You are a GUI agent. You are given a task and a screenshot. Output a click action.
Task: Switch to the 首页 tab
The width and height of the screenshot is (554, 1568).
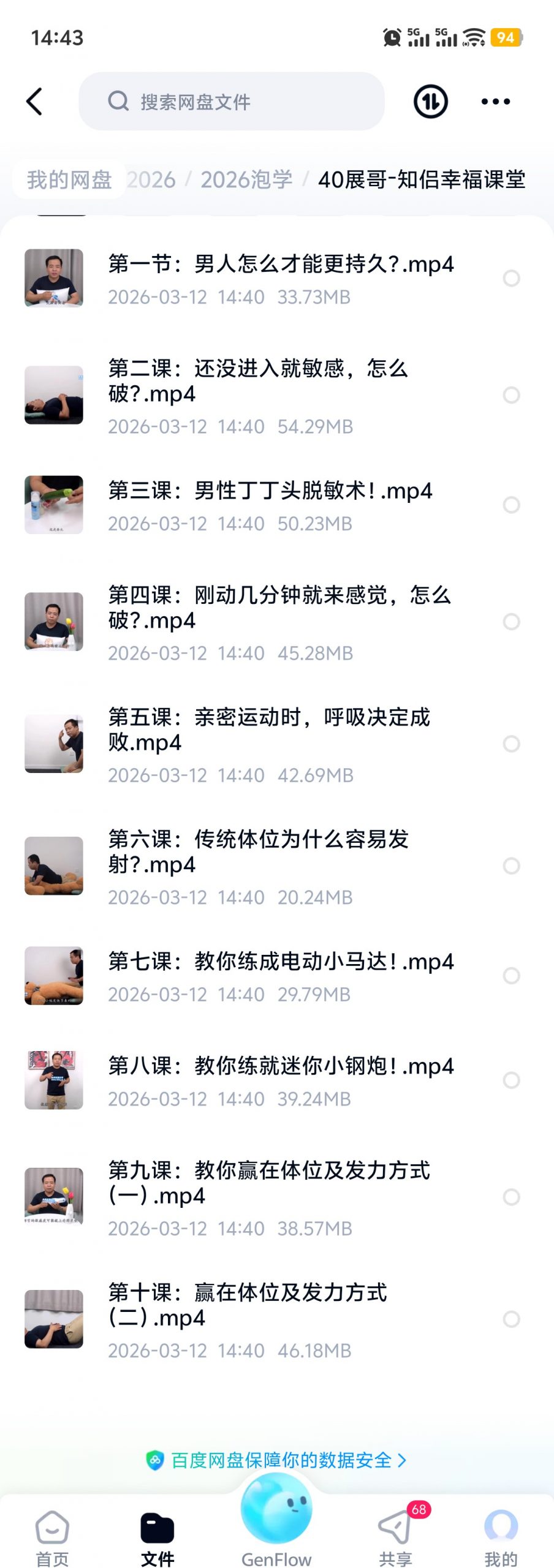pyautogui.click(x=52, y=1537)
